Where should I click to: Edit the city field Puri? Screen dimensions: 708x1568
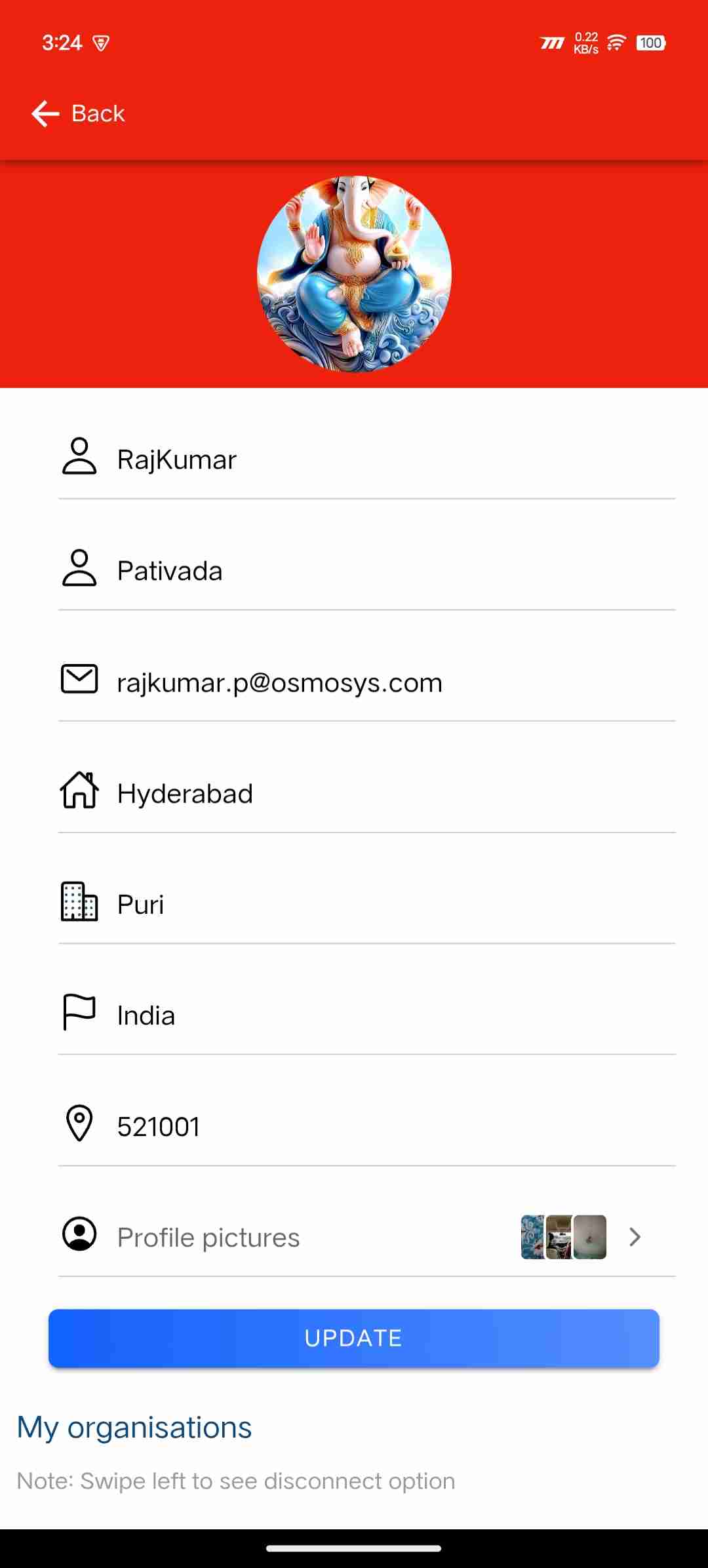point(393,905)
